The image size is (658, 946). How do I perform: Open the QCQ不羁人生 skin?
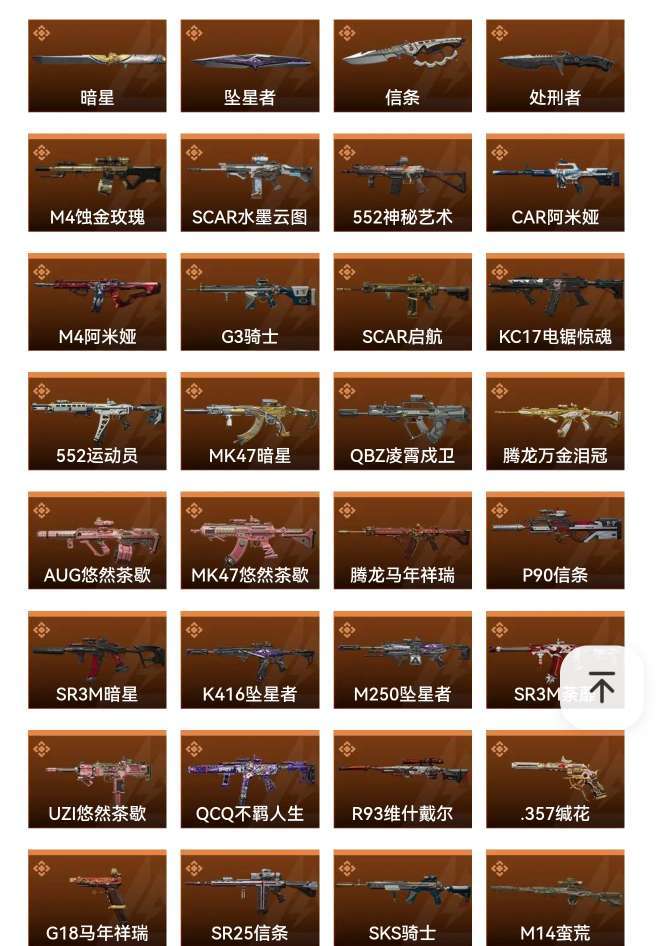pos(250,779)
